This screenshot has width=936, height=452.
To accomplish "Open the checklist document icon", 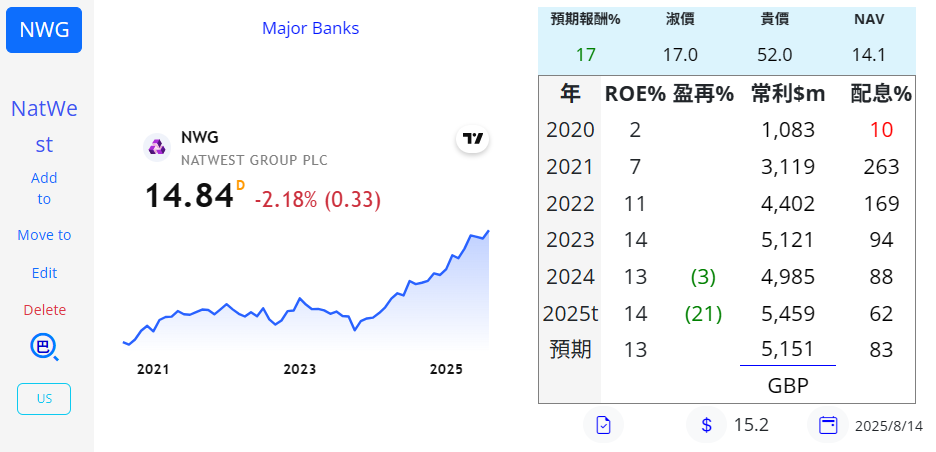I will 603,425.
